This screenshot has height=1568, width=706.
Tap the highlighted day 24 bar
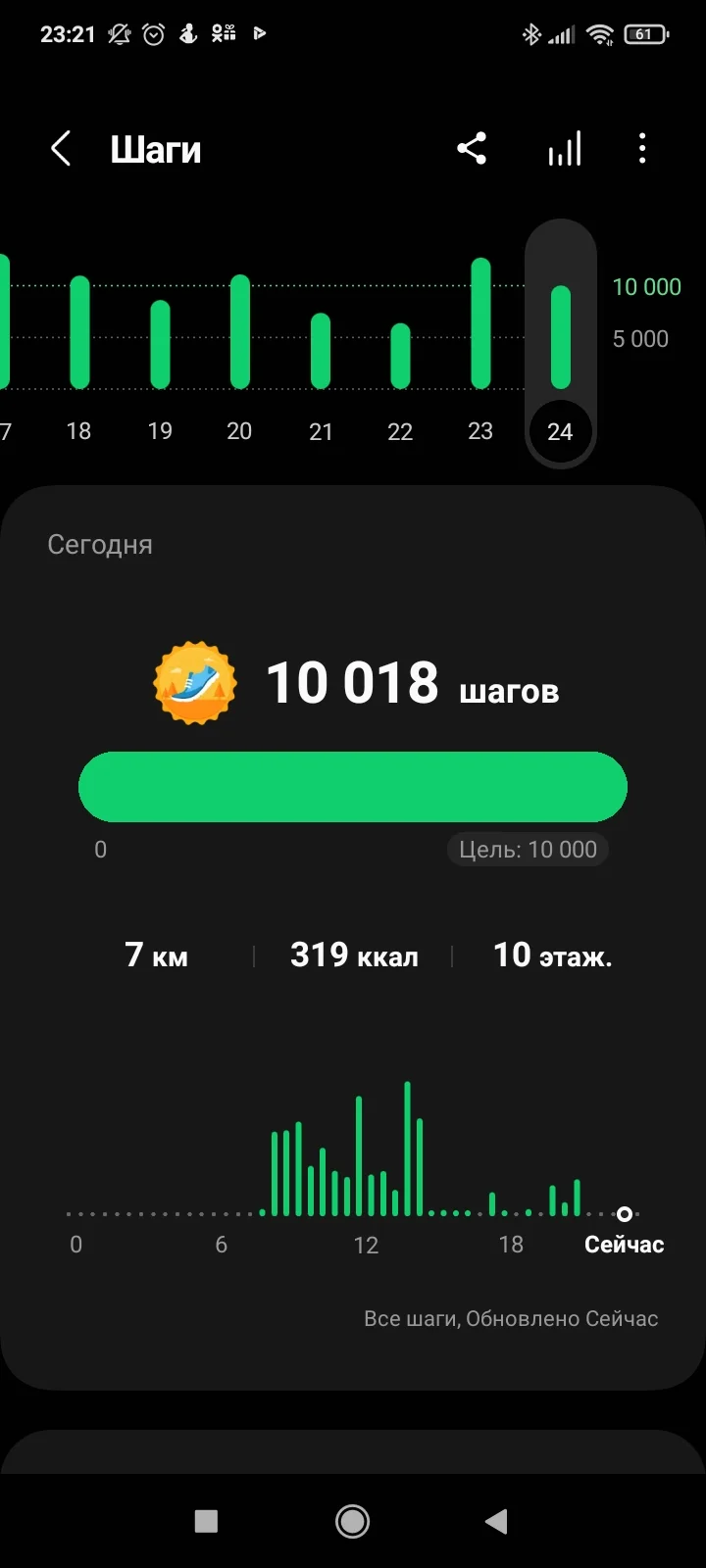pos(560,338)
